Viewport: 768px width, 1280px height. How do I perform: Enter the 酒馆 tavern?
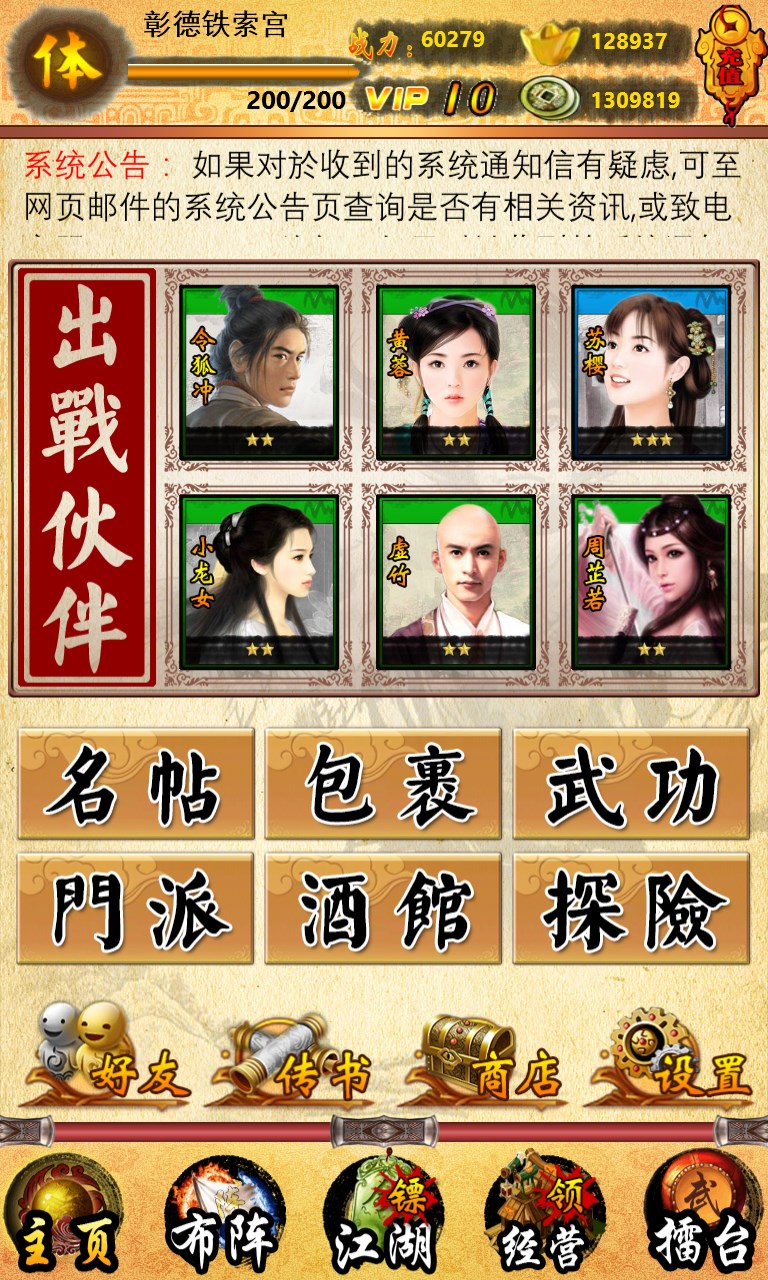tap(383, 908)
